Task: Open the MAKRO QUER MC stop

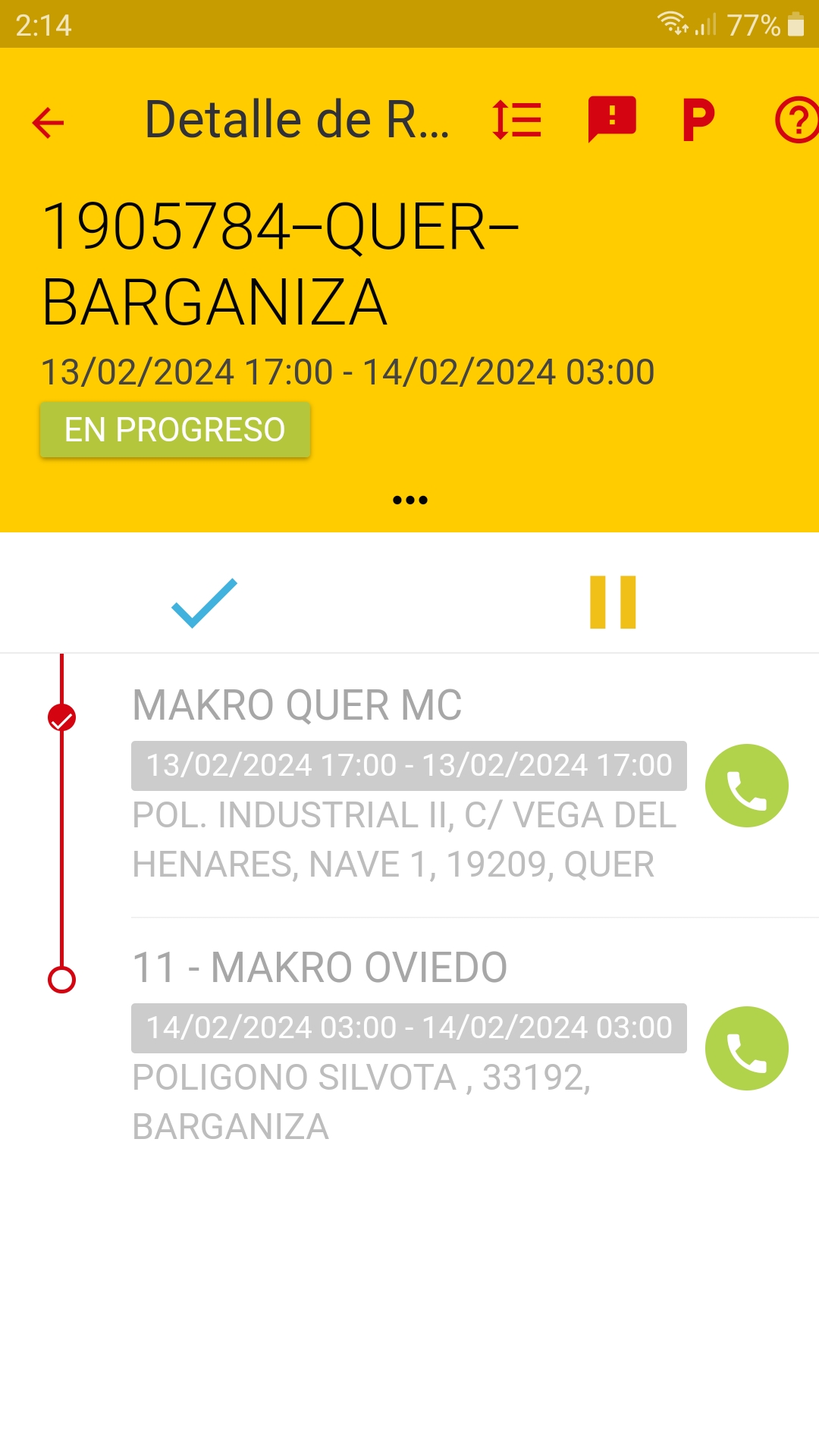Action: click(409, 786)
